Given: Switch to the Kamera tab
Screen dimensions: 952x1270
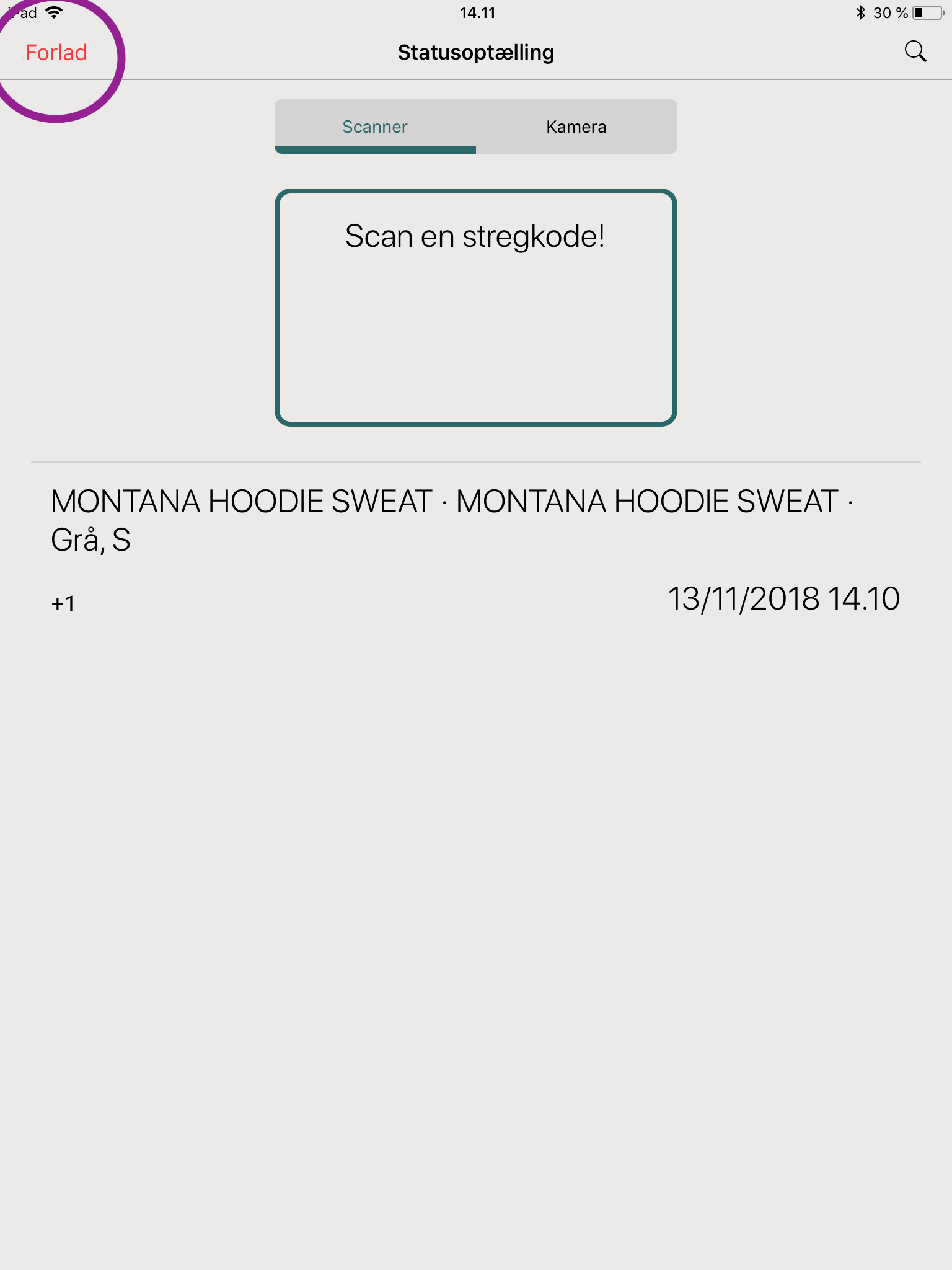Looking at the screenshot, I should pyautogui.click(x=576, y=127).
